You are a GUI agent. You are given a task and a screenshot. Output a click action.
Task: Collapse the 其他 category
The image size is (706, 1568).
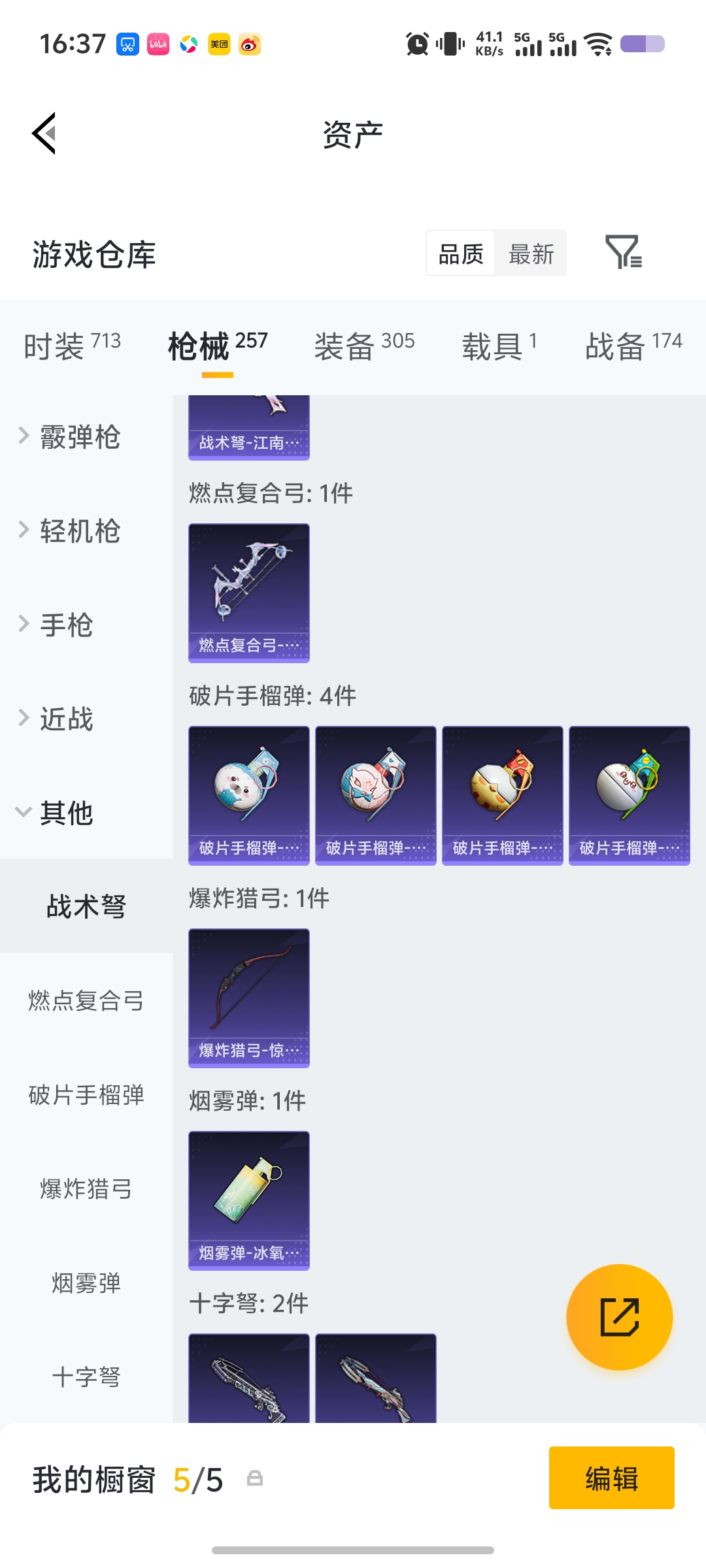tap(65, 813)
